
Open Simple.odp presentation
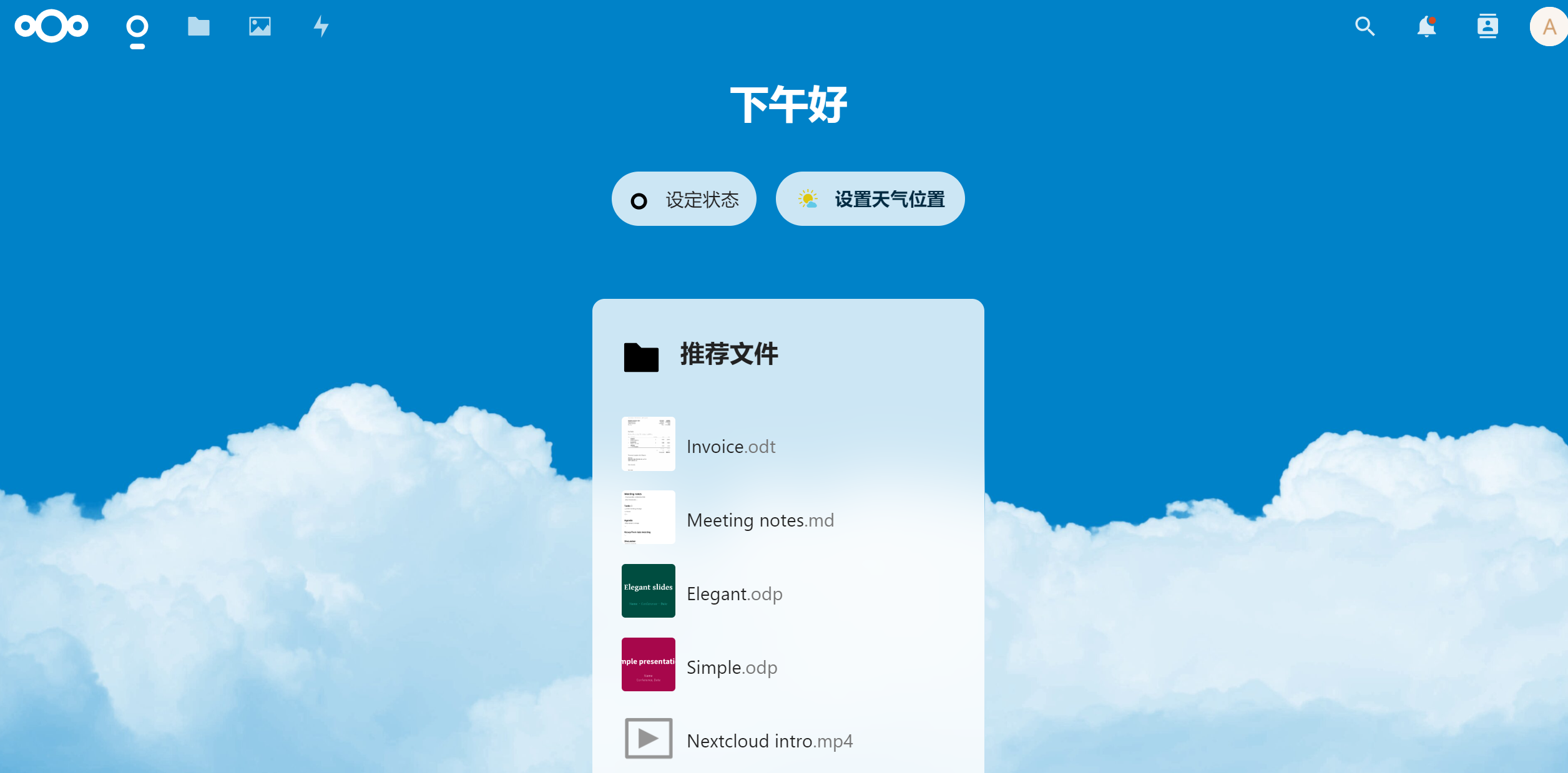(732, 666)
